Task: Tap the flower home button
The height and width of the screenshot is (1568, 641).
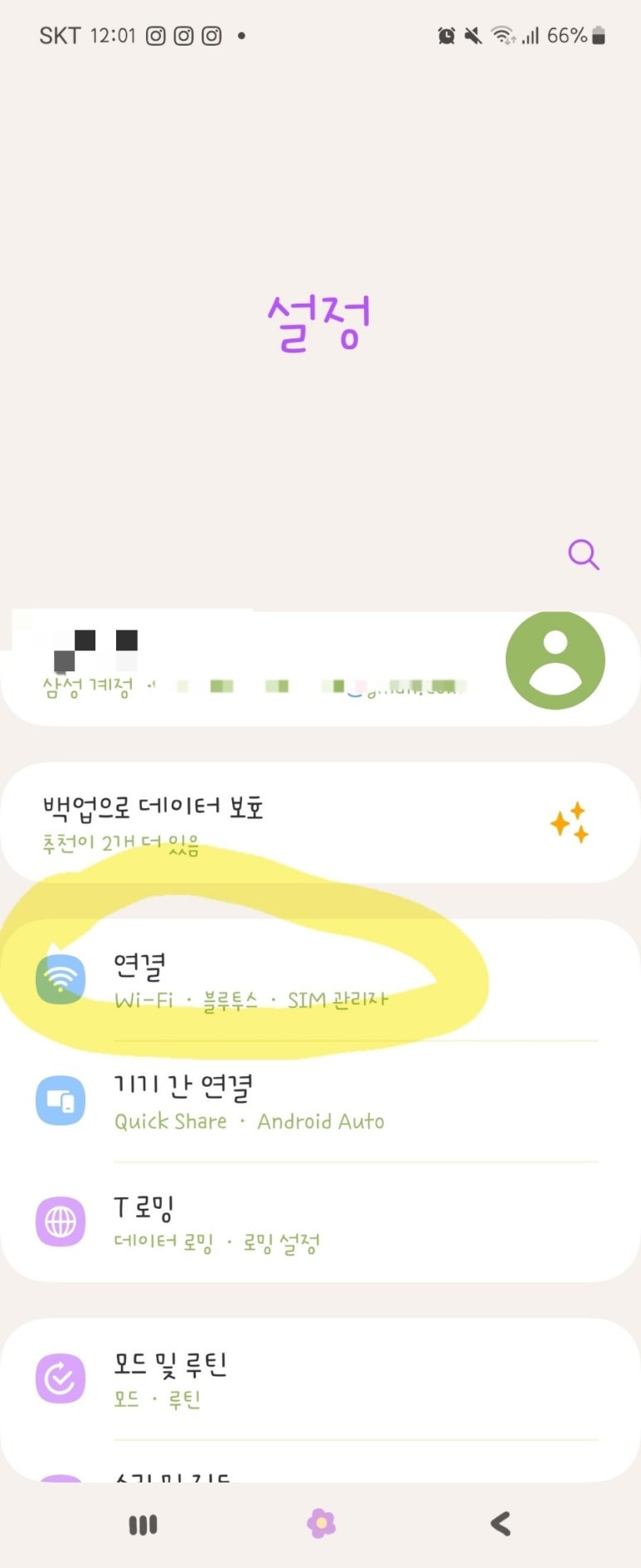Action: [x=321, y=1523]
